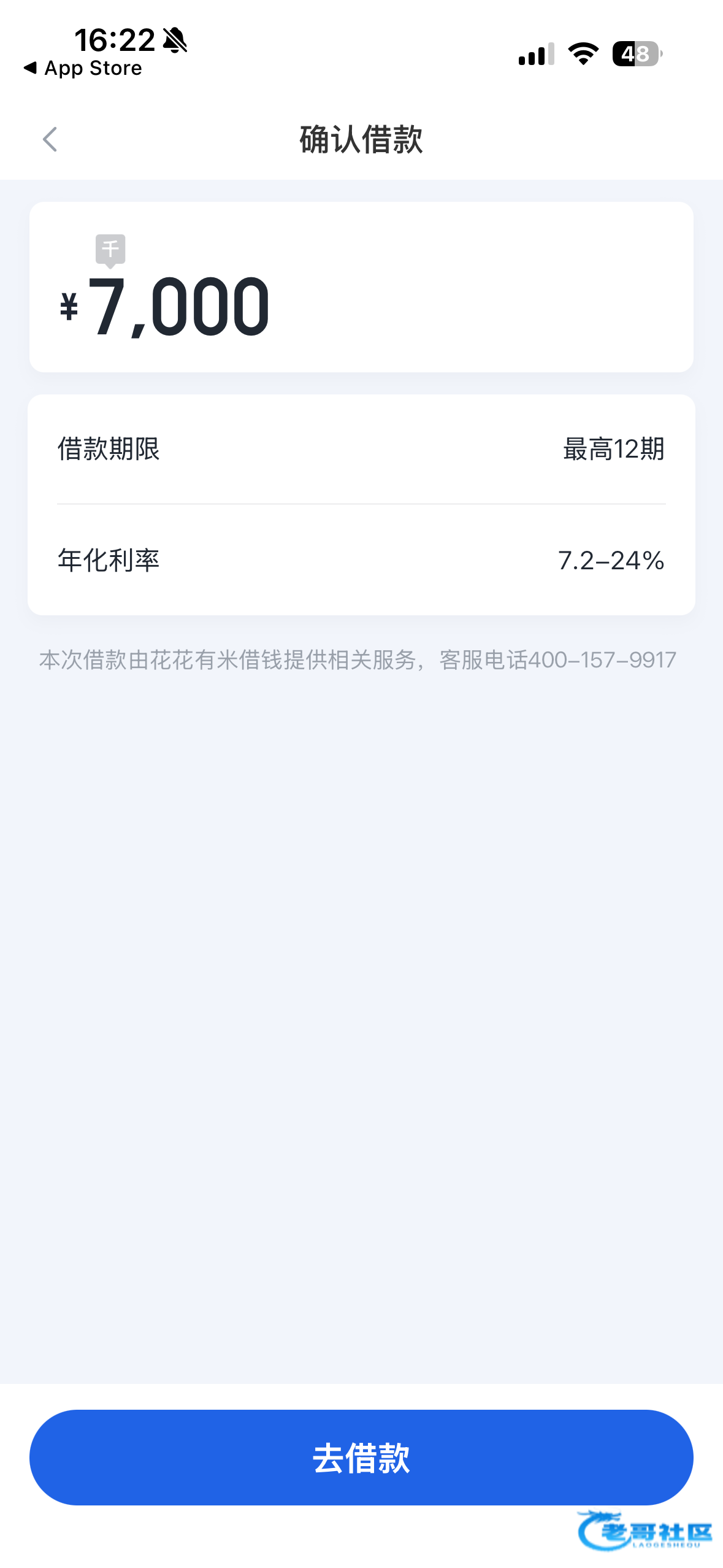Return to App Store via status bar
723x1568 pixels.
(83, 68)
